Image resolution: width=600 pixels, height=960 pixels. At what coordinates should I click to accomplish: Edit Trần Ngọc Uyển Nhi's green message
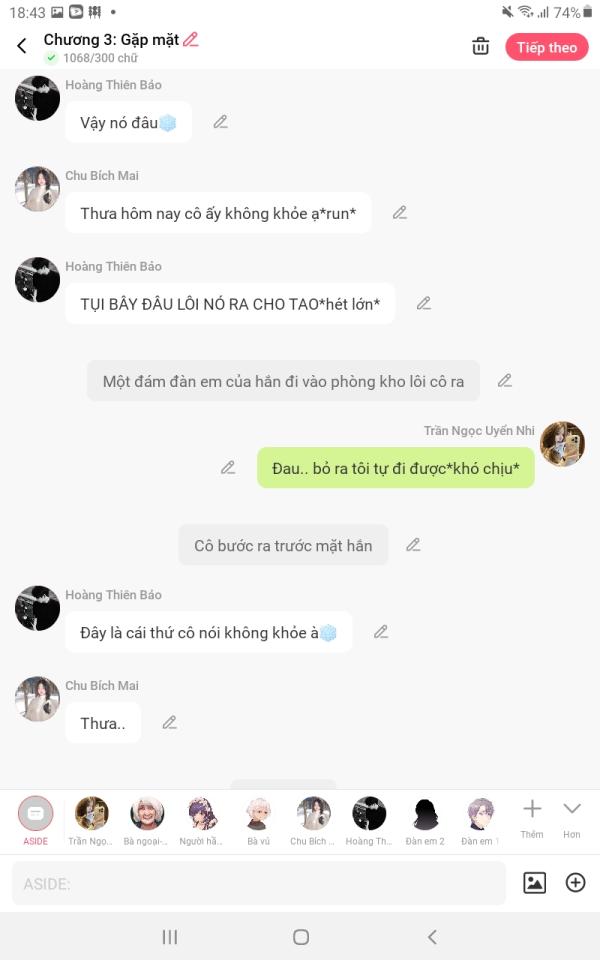tap(229, 467)
